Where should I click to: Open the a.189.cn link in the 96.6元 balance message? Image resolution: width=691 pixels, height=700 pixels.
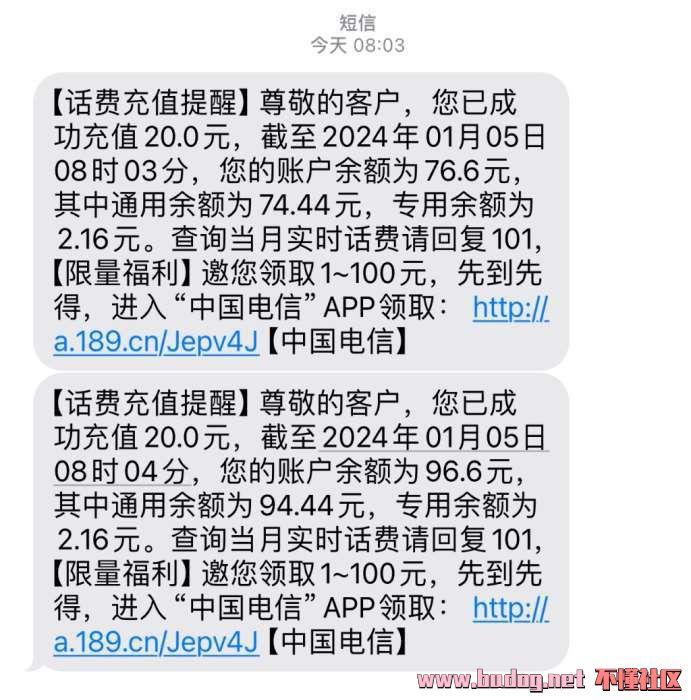[156, 641]
